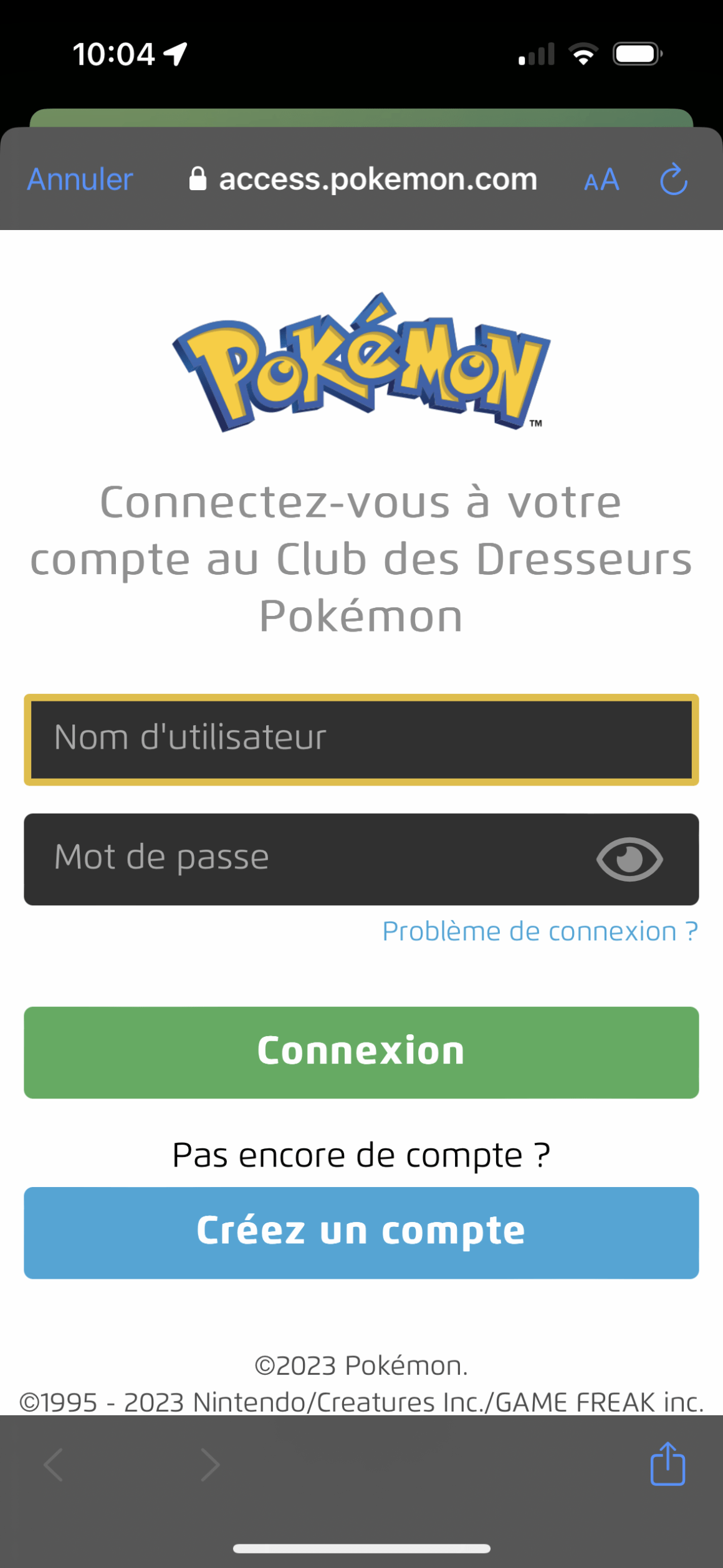The width and height of the screenshot is (723, 1568).
Task: Focus the Nom d'utilisateur field
Action: (x=362, y=739)
